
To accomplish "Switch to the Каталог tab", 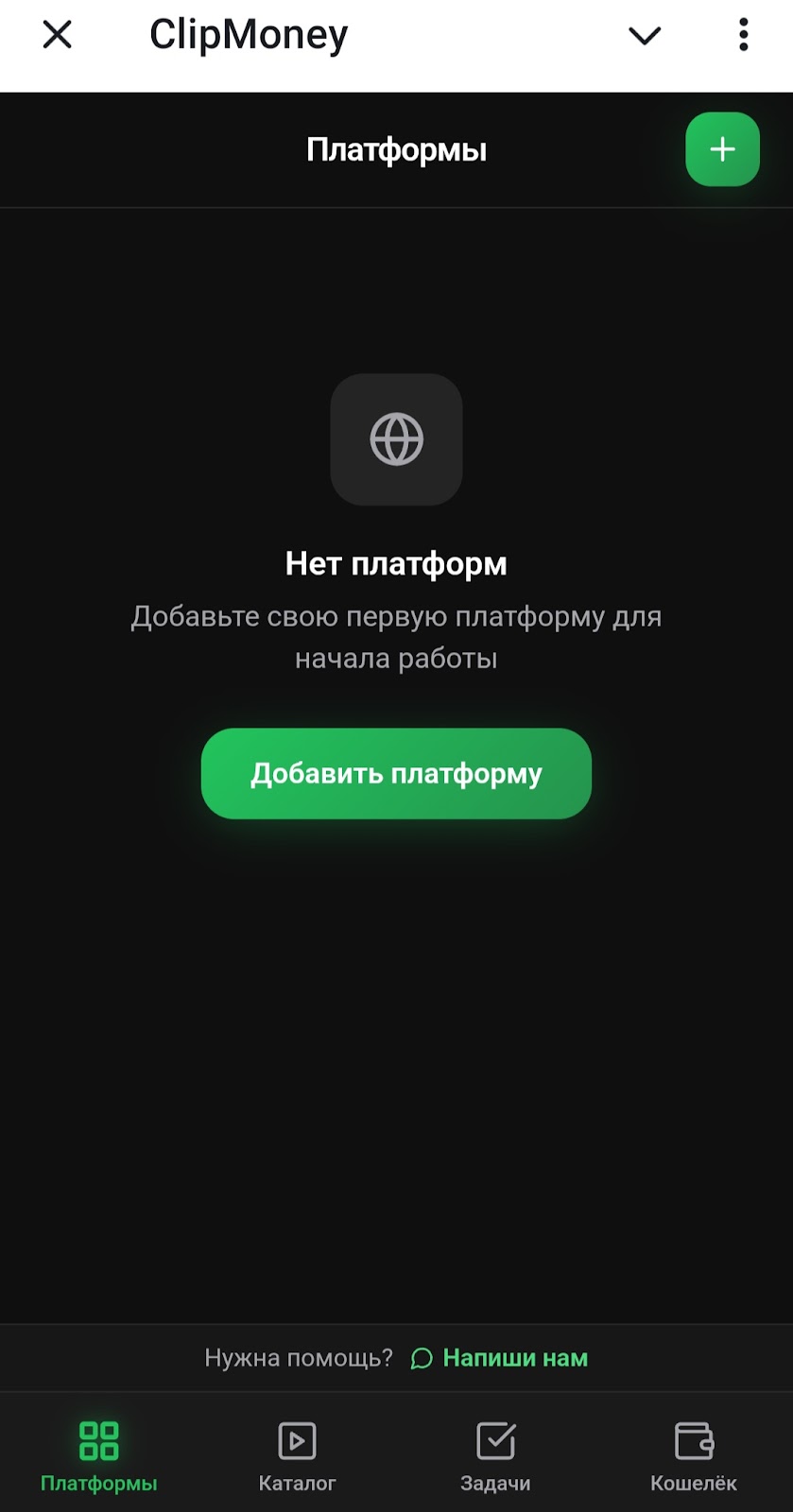I will point(297,1455).
